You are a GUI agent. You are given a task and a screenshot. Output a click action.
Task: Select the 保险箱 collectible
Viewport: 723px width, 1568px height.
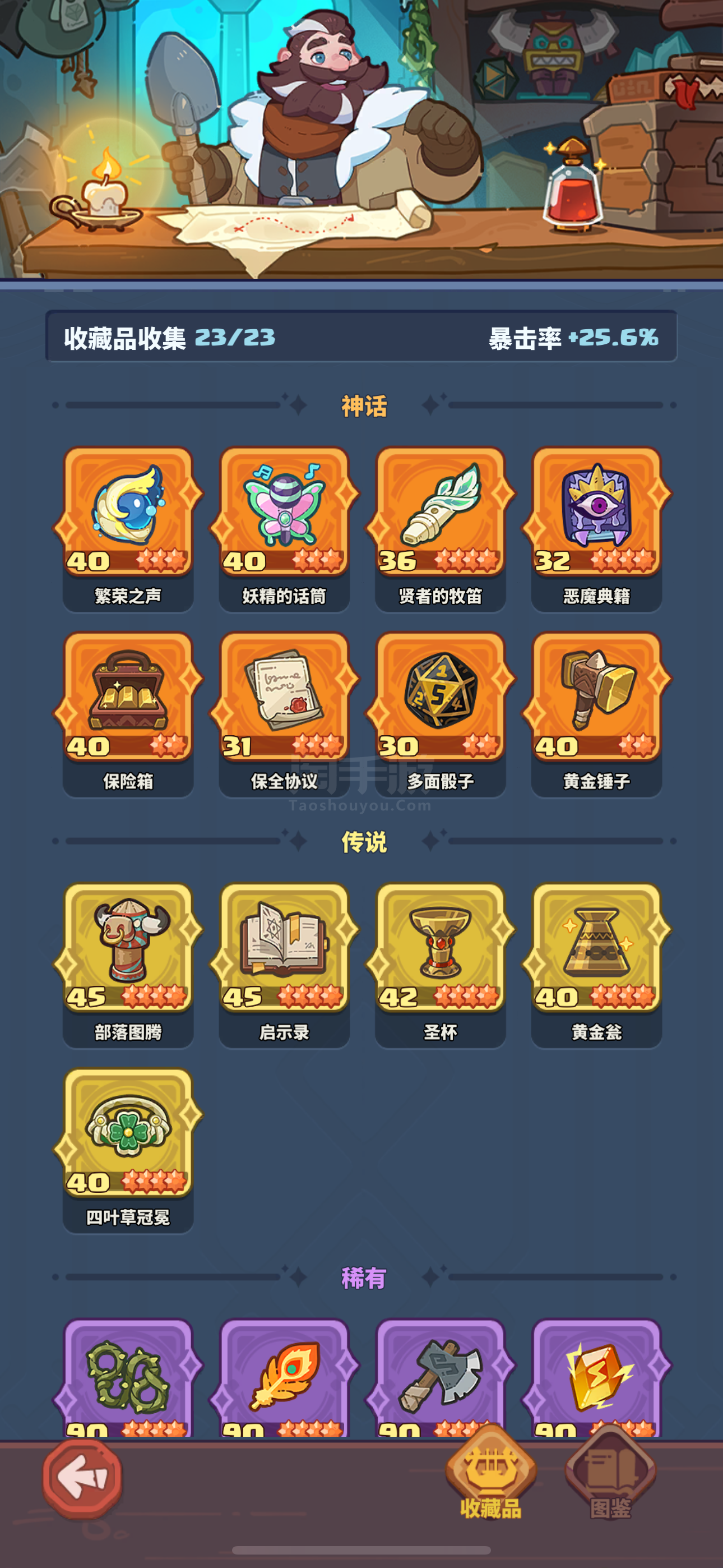128,714
